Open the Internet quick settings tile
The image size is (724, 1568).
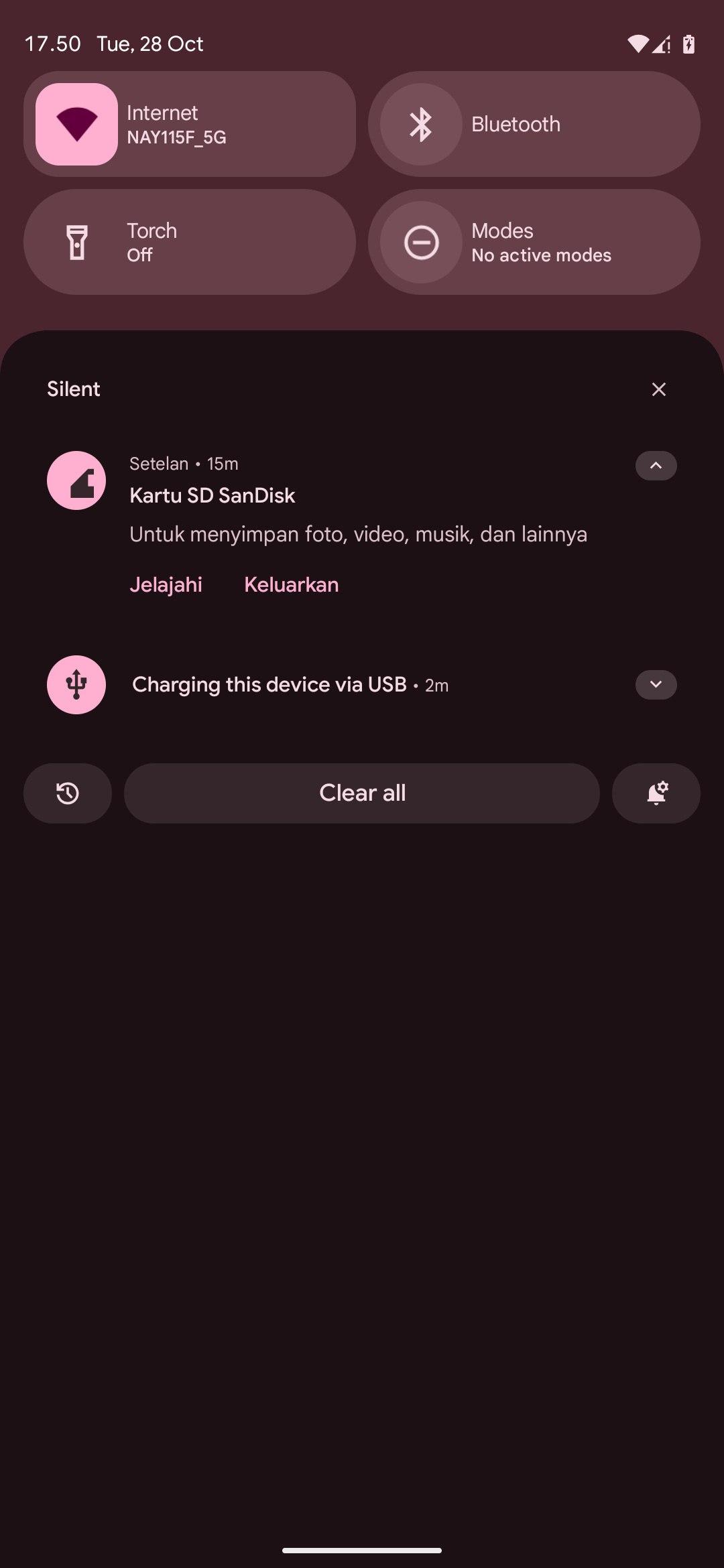pos(190,124)
